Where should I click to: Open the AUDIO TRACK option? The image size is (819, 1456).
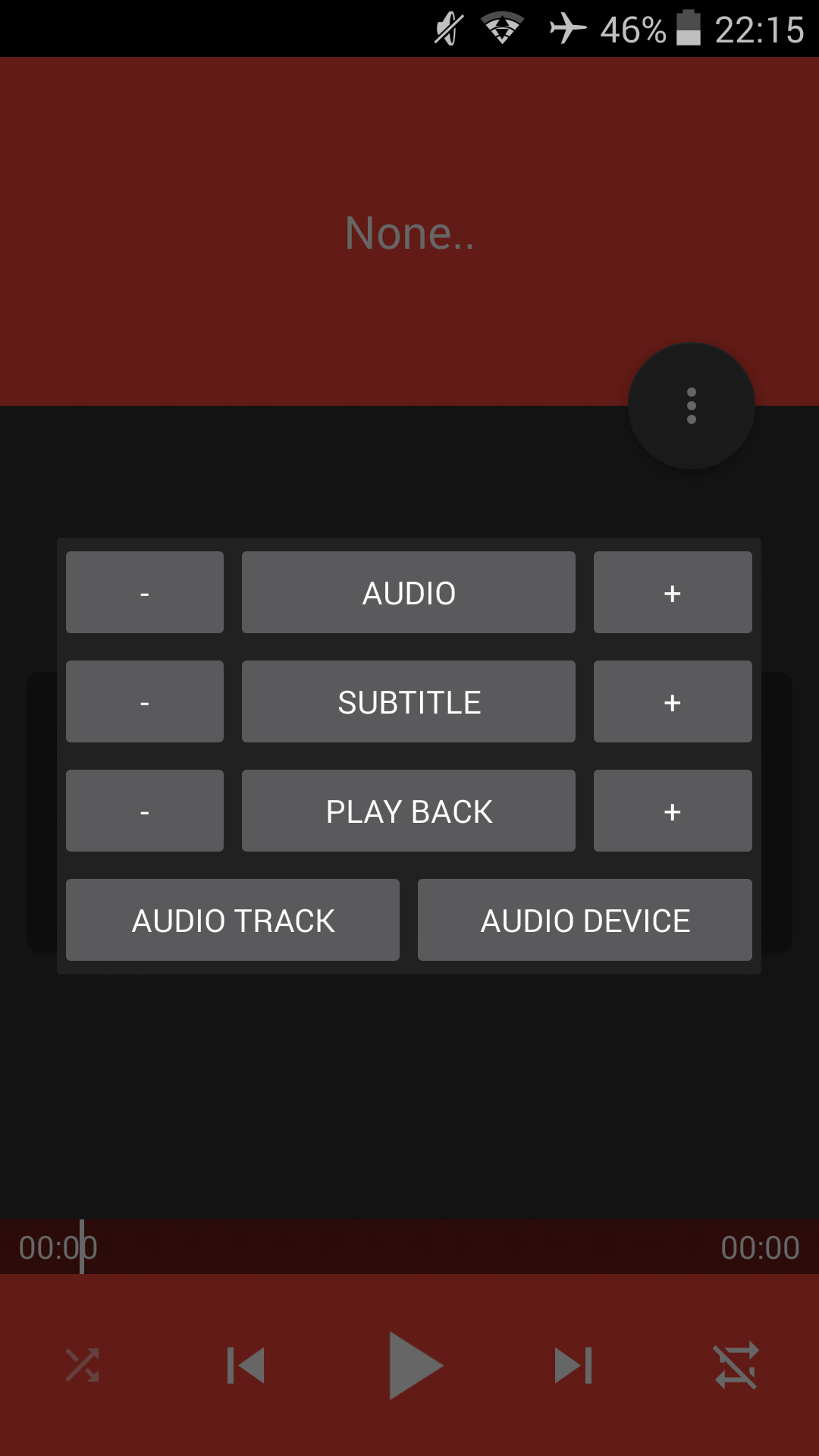coord(233,920)
